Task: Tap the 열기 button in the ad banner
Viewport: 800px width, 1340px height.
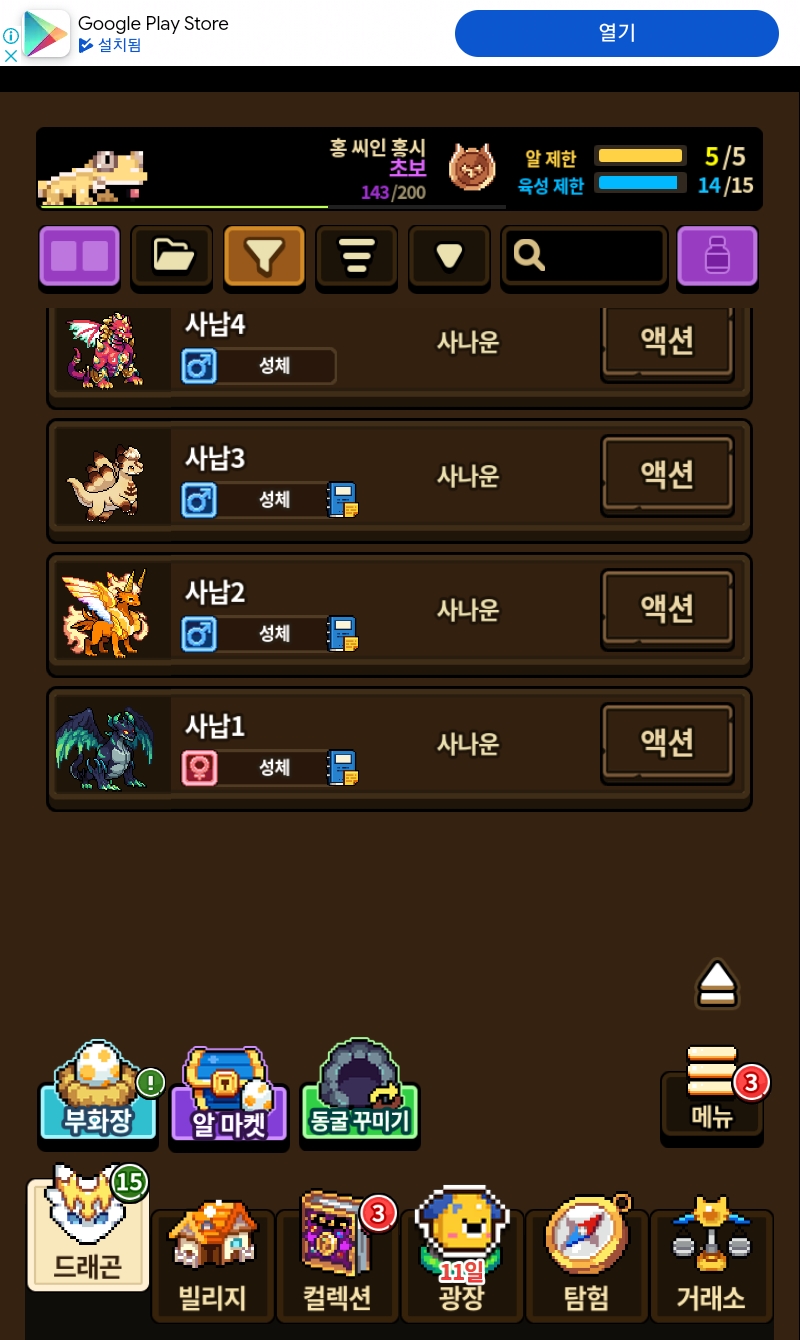Action: pyautogui.click(x=616, y=33)
